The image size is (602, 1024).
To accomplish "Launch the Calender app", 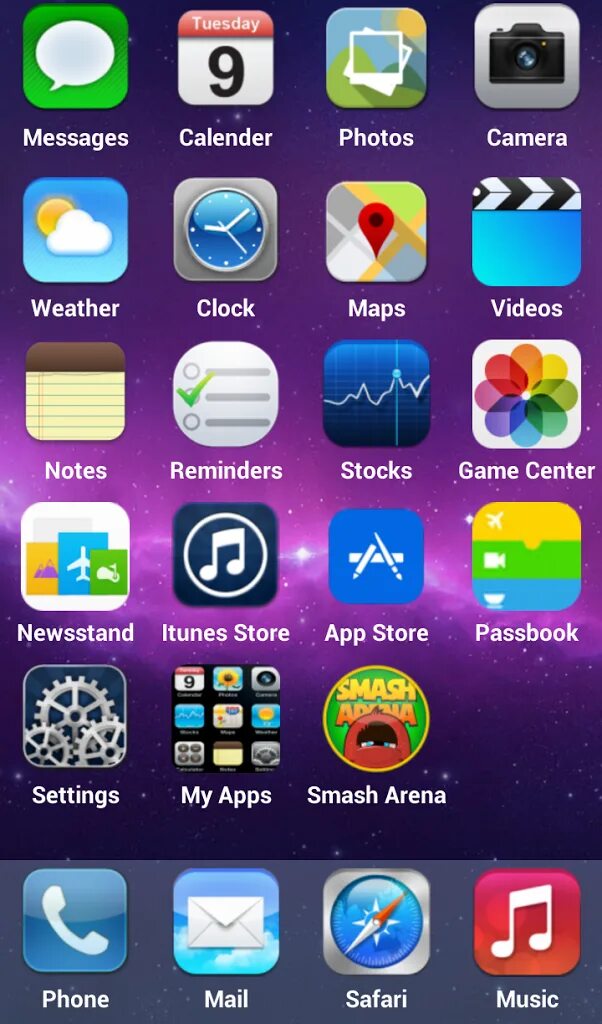I will click(225, 57).
